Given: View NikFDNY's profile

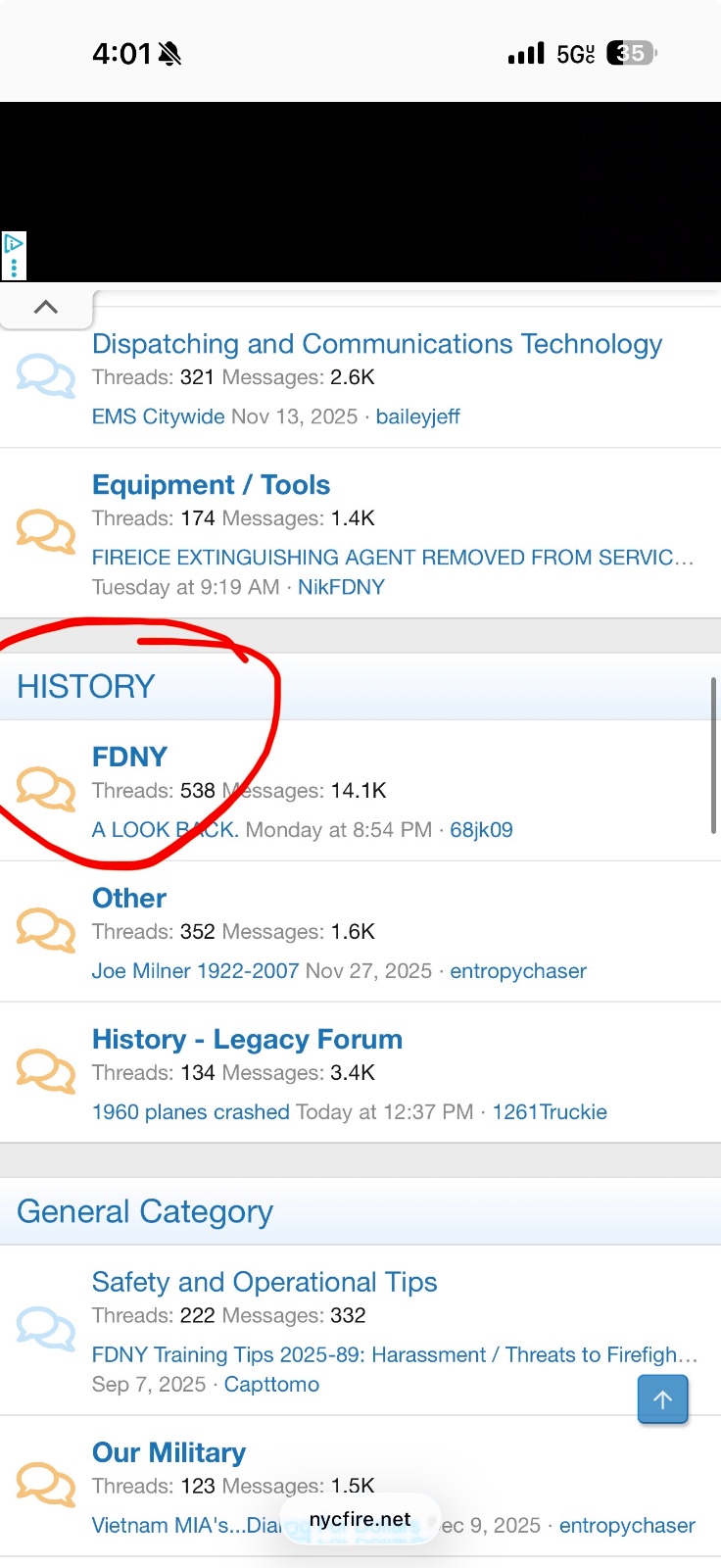Looking at the screenshot, I should tap(341, 587).
